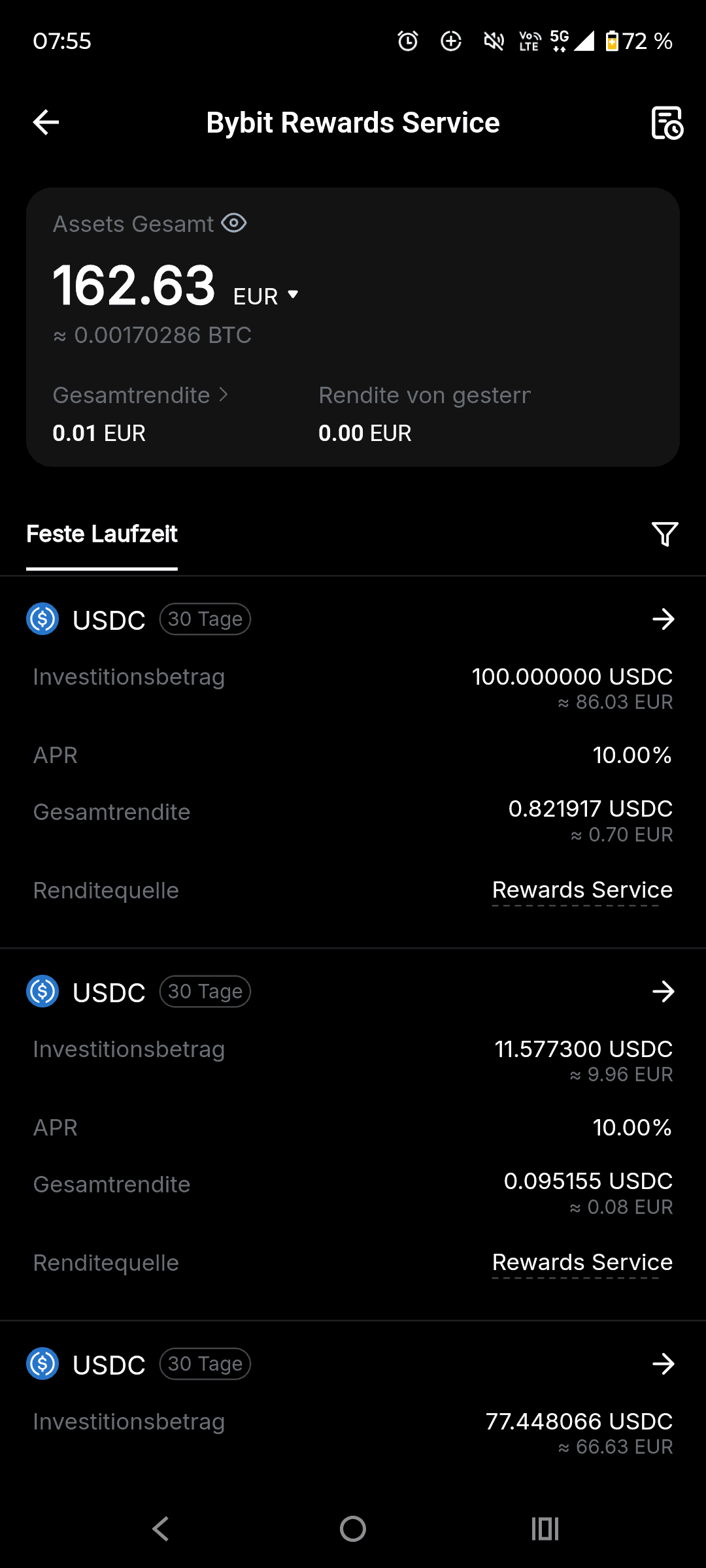Open the Gesamtrendite details in the assets card
Screen dimensions: 706x1568
pyautogui.click(x=140, y=395)
